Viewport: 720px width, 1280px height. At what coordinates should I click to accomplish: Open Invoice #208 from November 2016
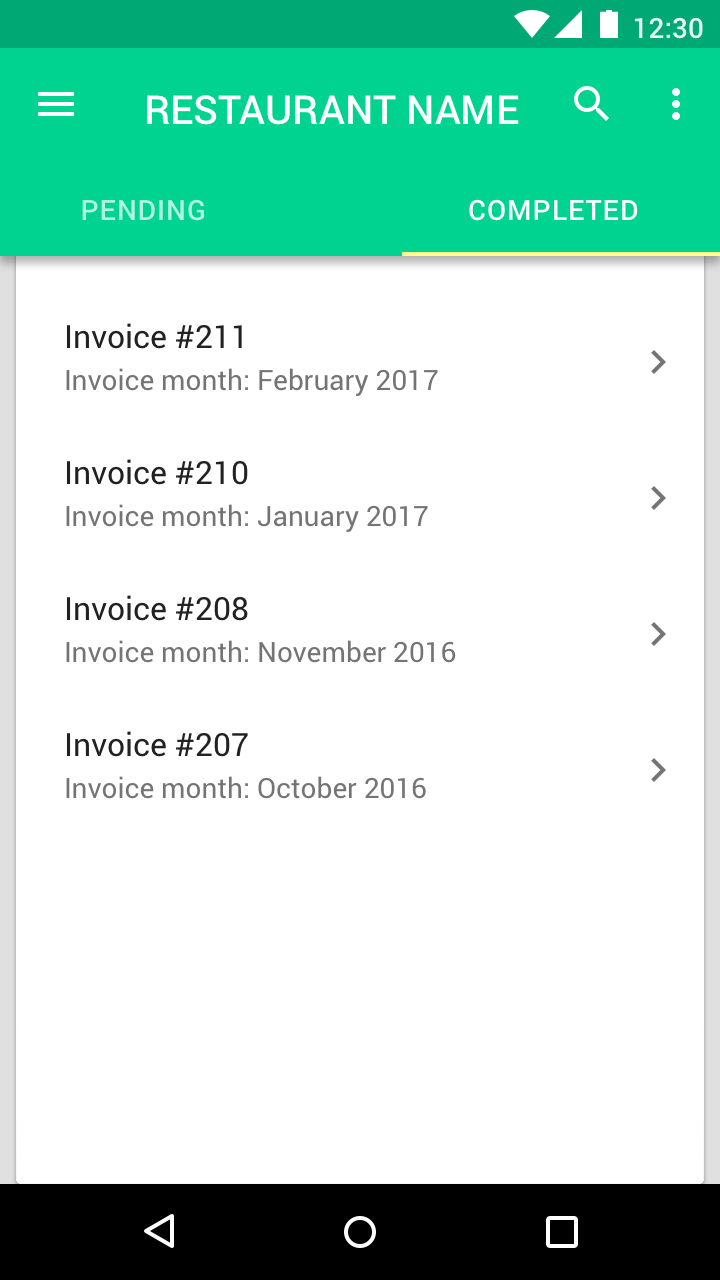[360, 631]
